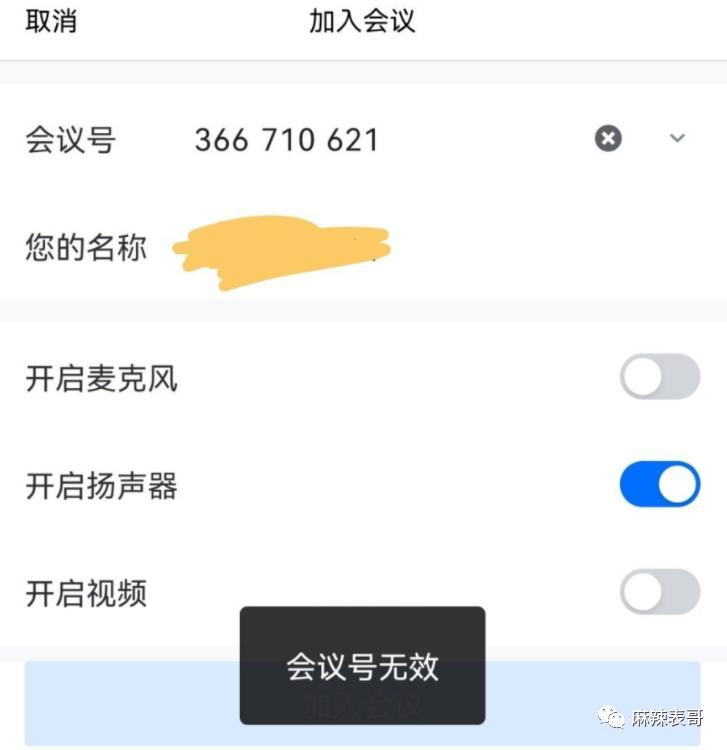The width and height of the screenshot is (727, 750).
Task: Turn off the 开启扬声器 switch
Action: click(659, 486)
